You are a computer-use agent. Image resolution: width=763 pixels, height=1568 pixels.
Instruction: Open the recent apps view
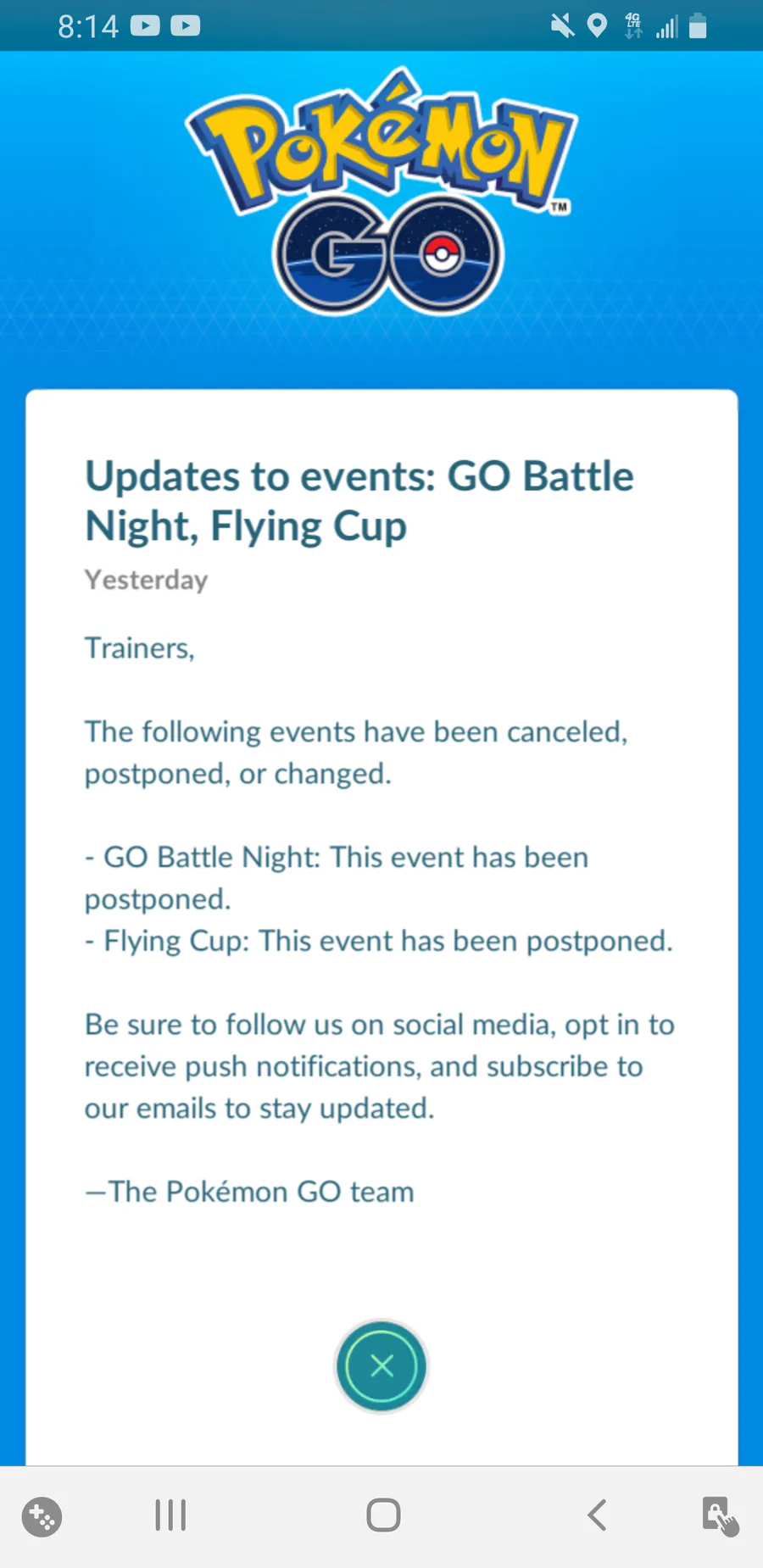(x=170, y=1515)
